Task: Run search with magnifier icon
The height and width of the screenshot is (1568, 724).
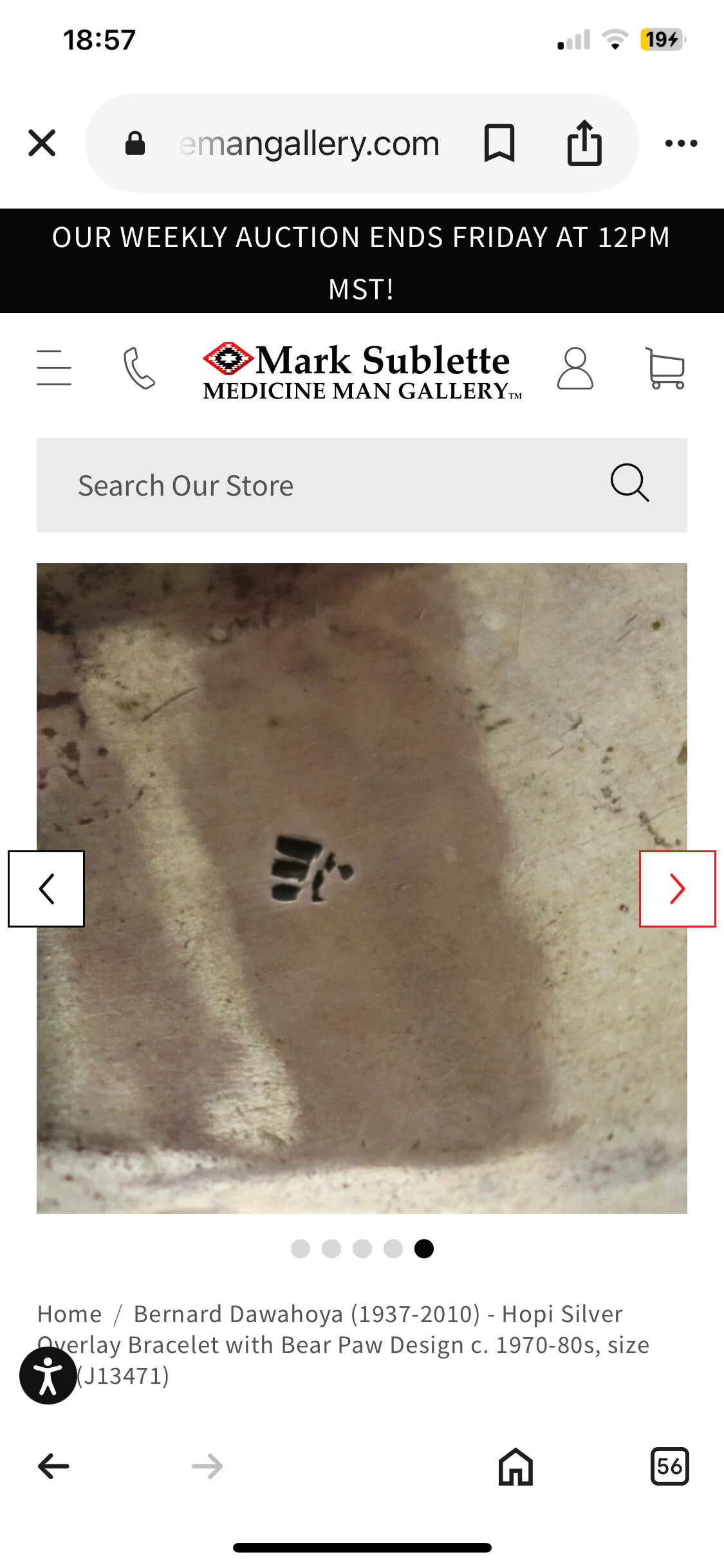Action: pos(629,483)
